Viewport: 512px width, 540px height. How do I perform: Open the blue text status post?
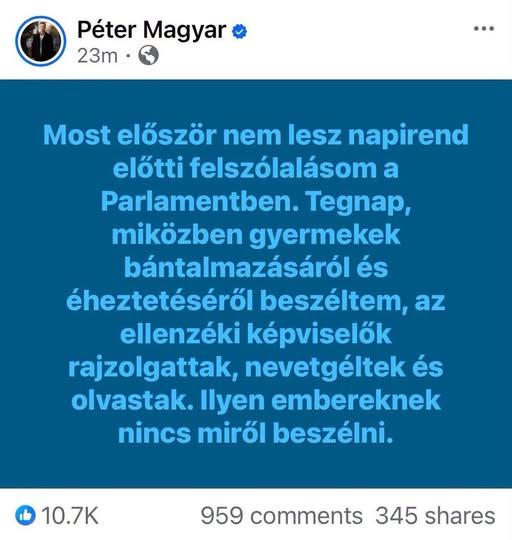point(256,283)
